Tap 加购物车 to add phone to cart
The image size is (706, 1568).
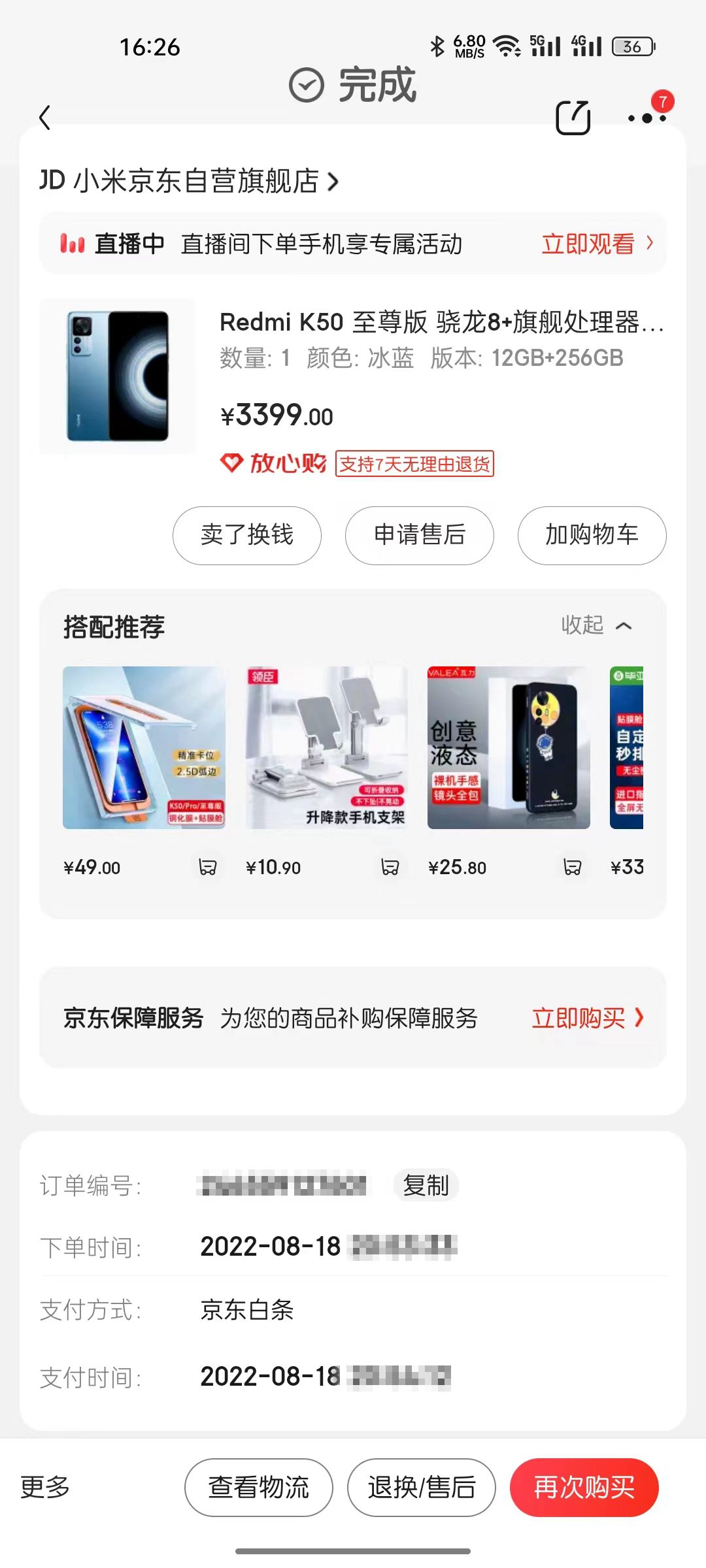coord(592,535)
